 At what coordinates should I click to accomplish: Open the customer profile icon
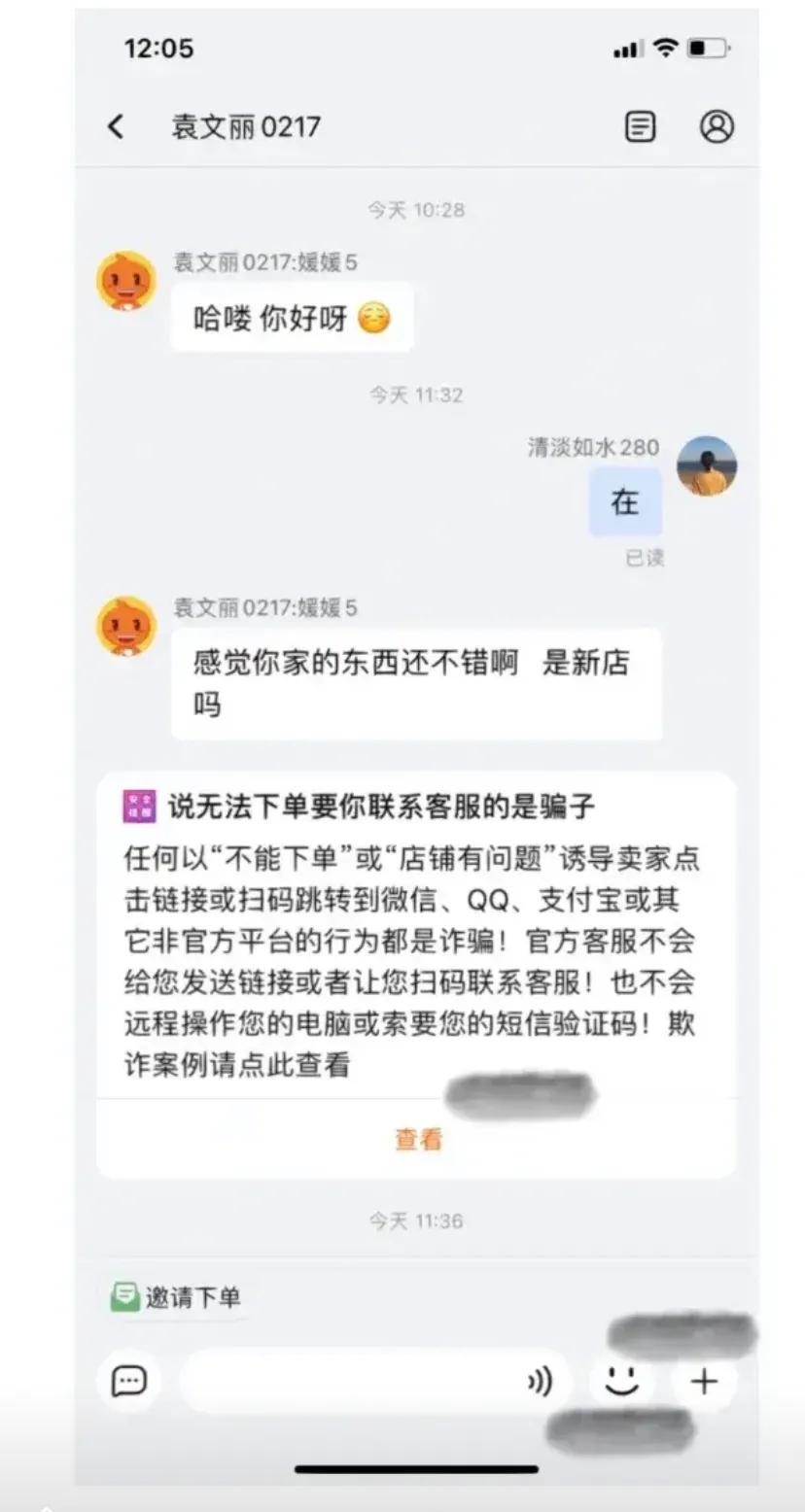click(717, 126)
